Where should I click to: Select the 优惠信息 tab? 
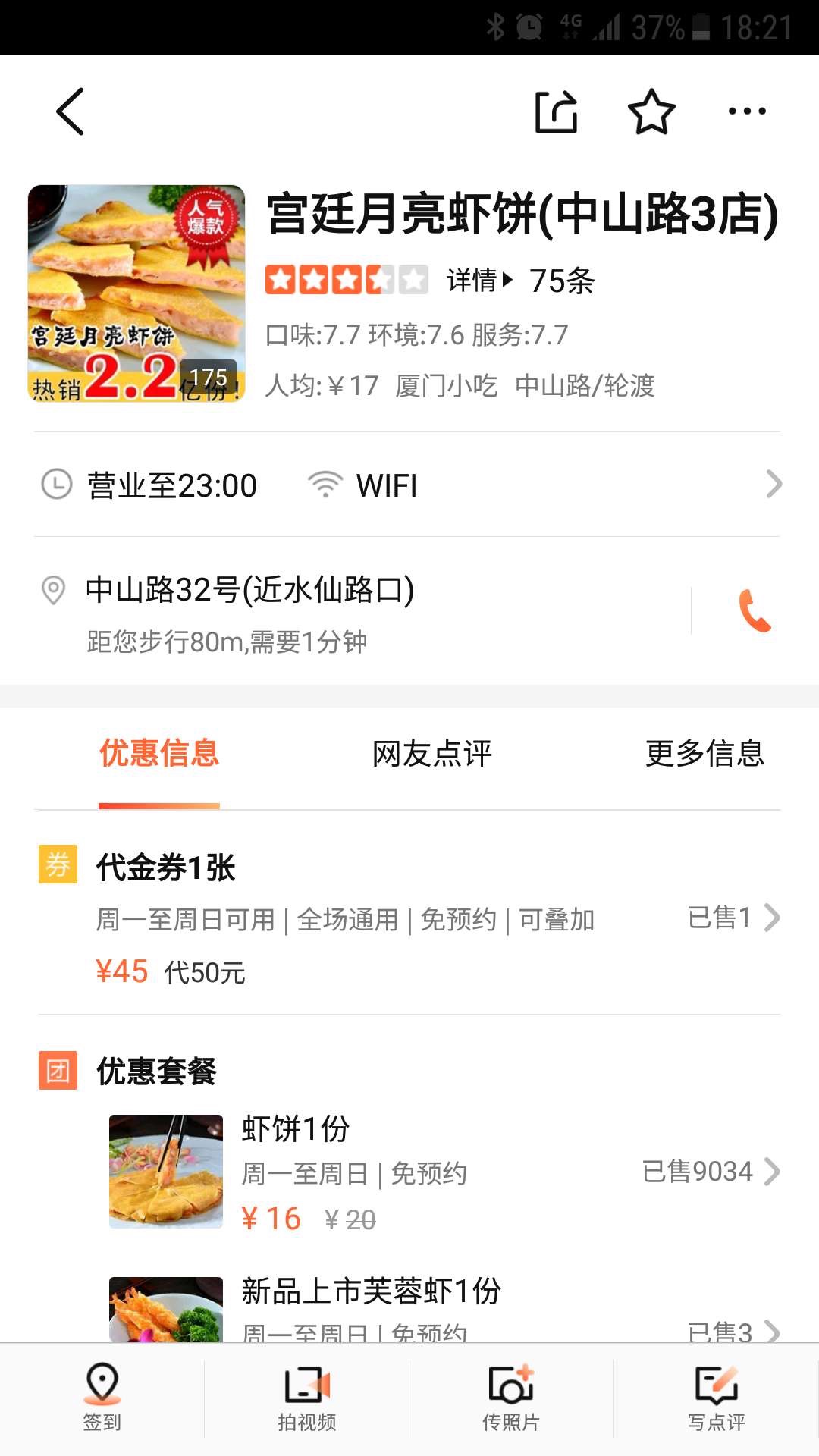pos(159,754)
